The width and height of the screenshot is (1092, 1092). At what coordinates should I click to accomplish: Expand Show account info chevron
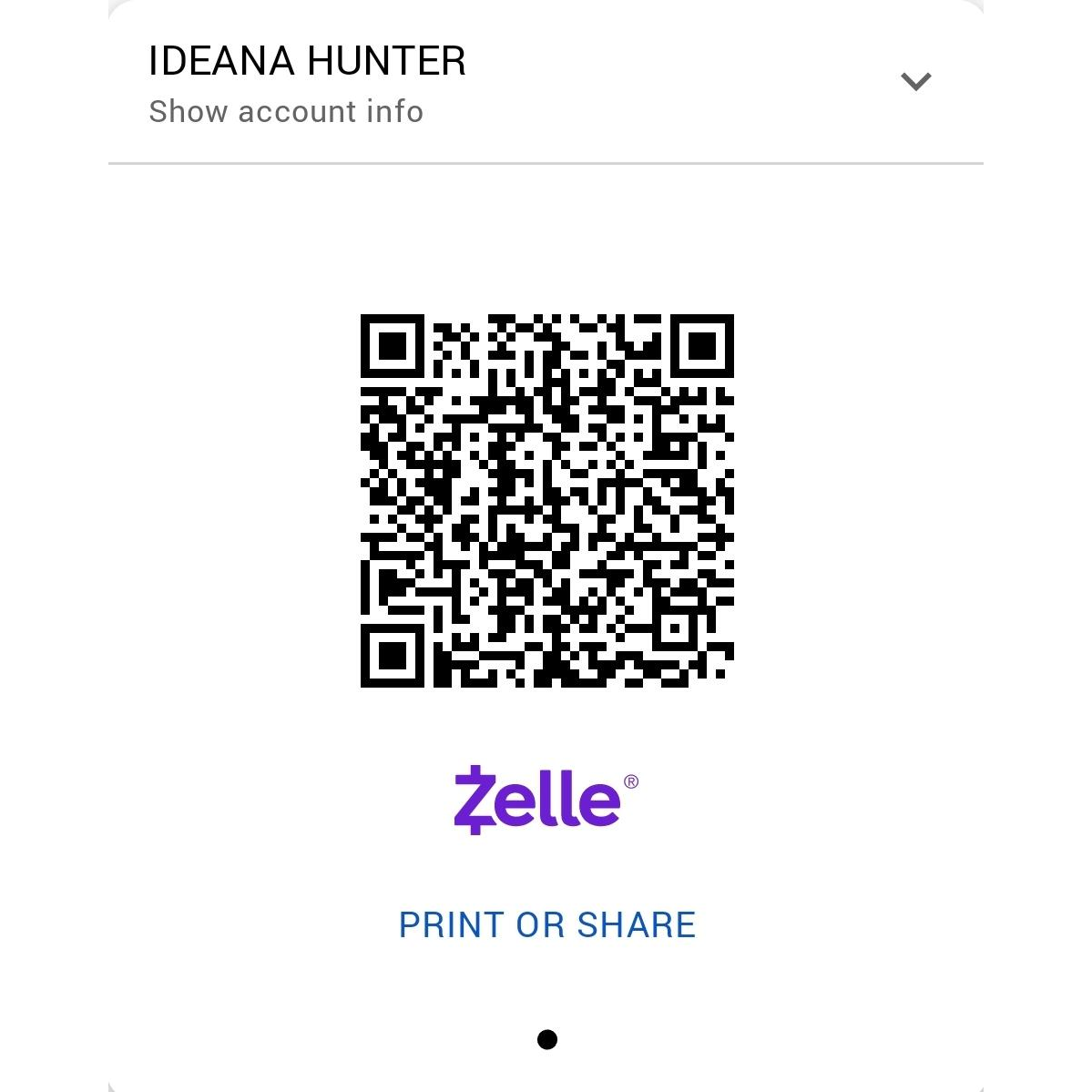(915, 82)
